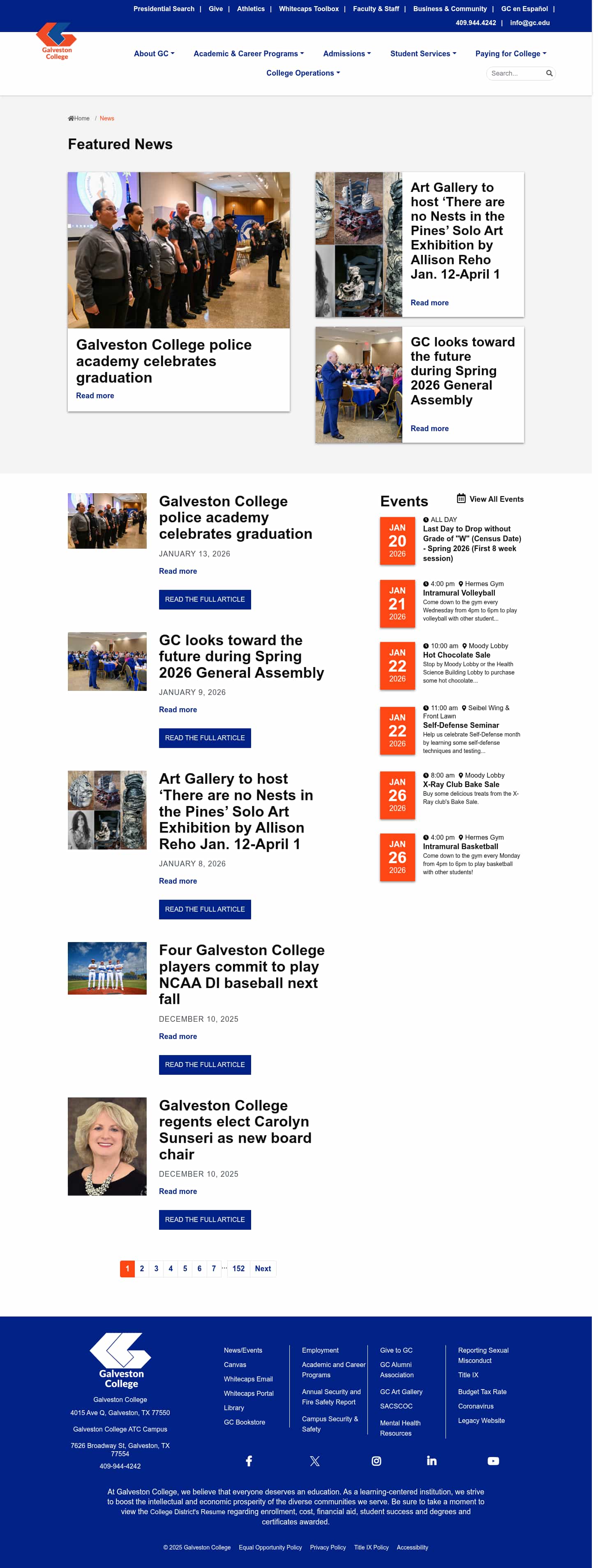Open the Galveston College Facebook page
Viewport: 598px width, 1568px height.
[249, 1460]
